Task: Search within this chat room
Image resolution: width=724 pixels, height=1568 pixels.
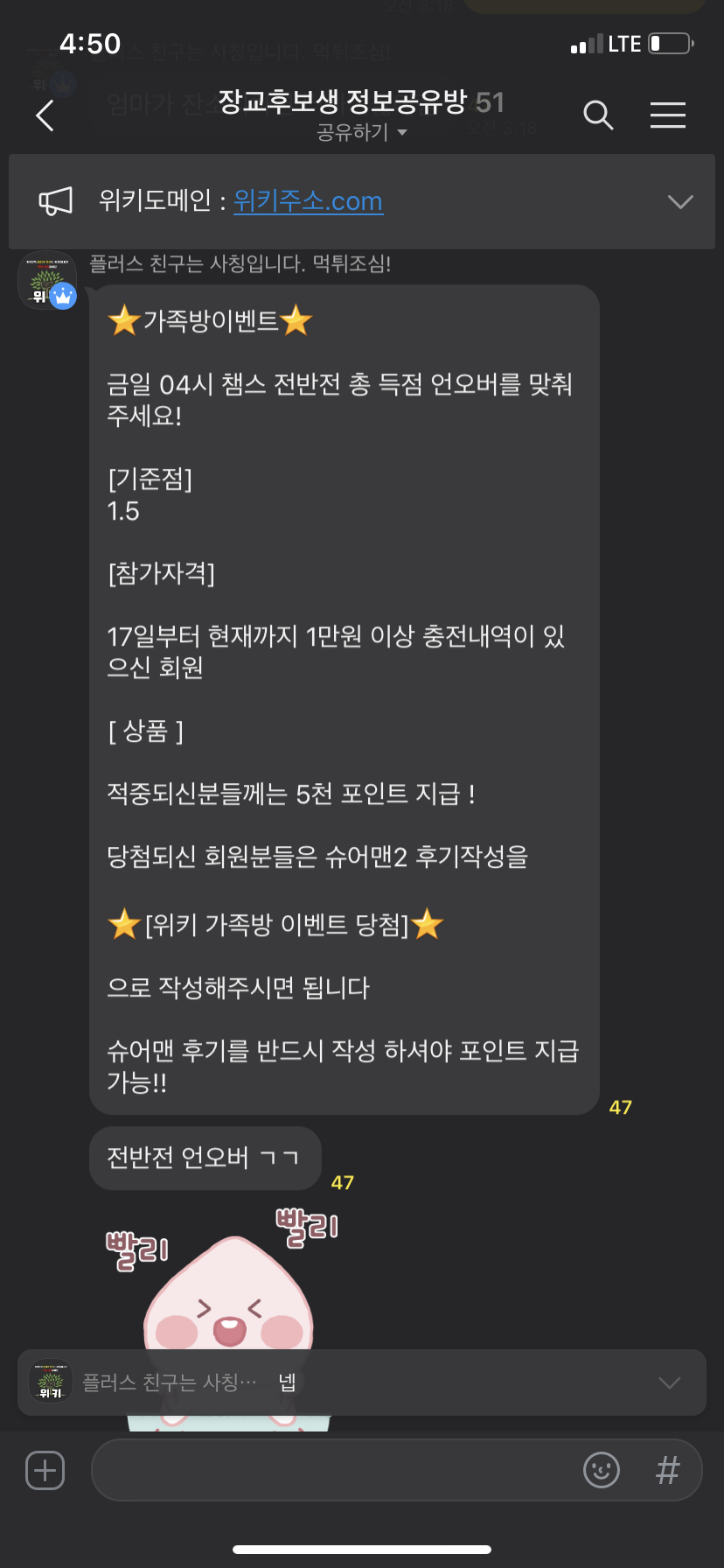Action: tap(598, 115)
